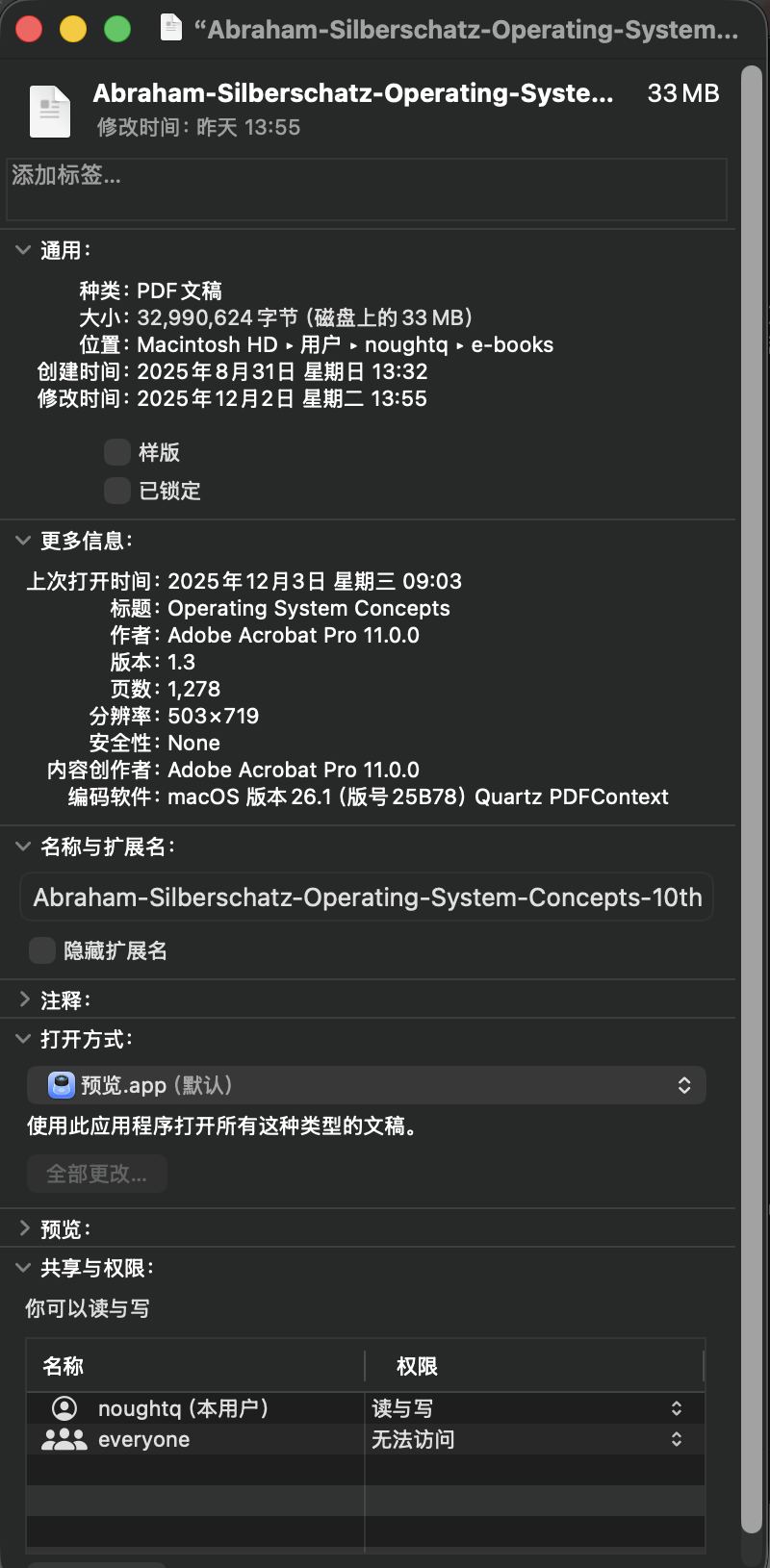This screenshot has width=770, height=1568.
Task: Collapse the 通用 section
Action: pyautogui.click(x=23, y=250)
